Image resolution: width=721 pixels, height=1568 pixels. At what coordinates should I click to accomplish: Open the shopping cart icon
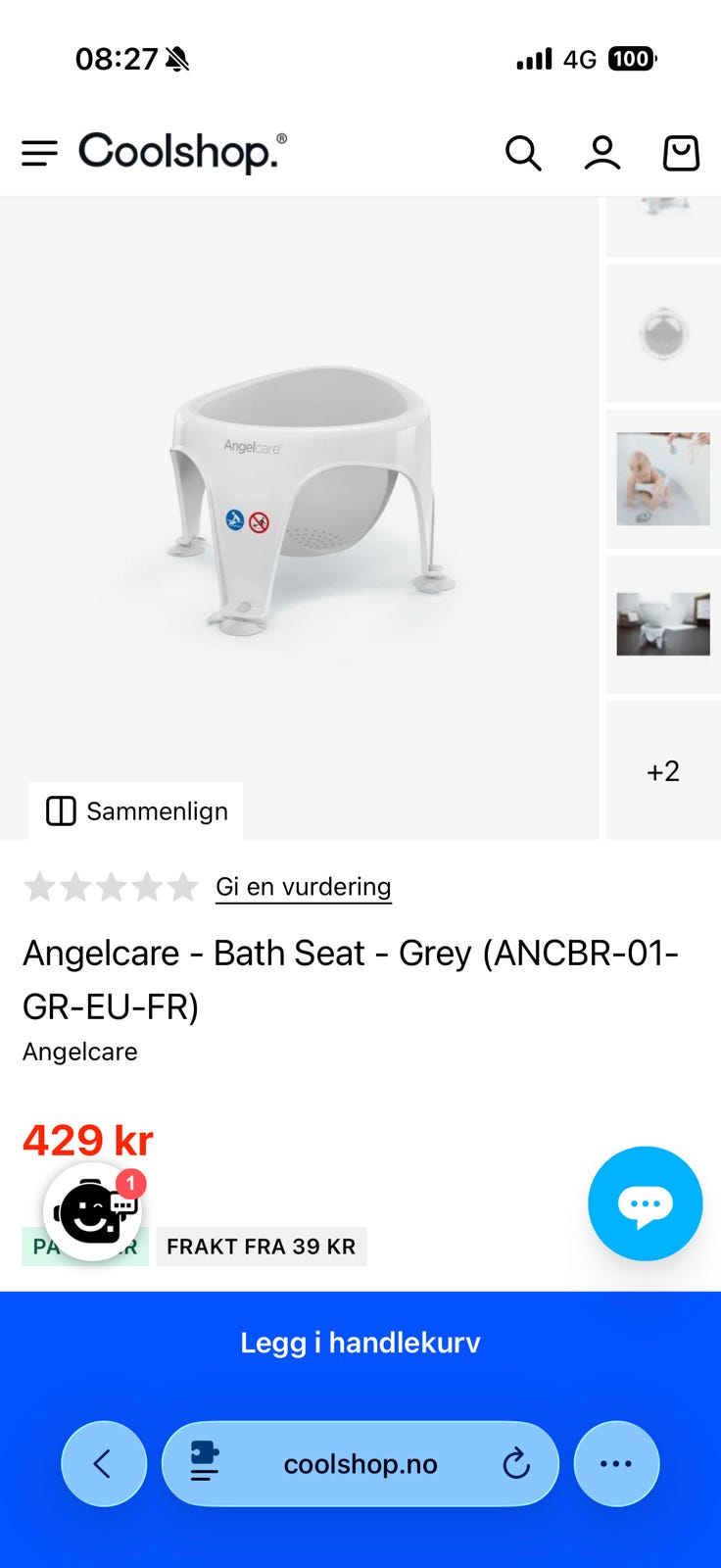click(681, 153)
